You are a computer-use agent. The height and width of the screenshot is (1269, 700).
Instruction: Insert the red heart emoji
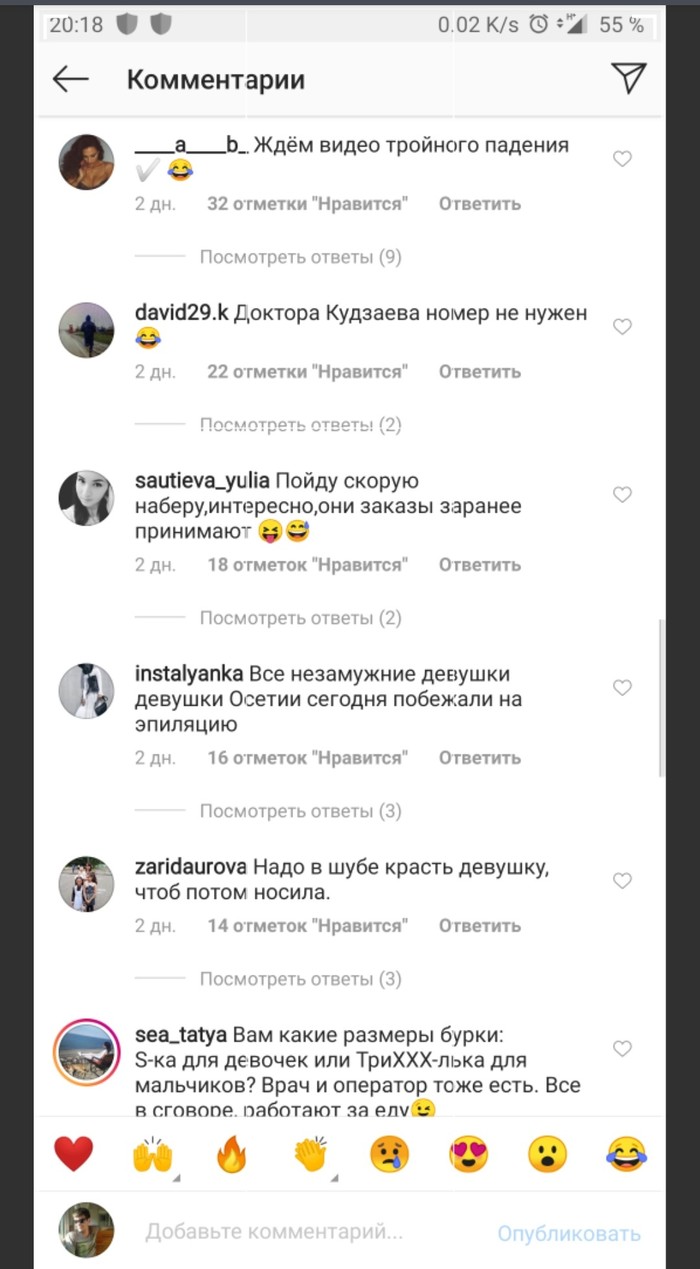pyautogui.click(x=73, y=1155)
